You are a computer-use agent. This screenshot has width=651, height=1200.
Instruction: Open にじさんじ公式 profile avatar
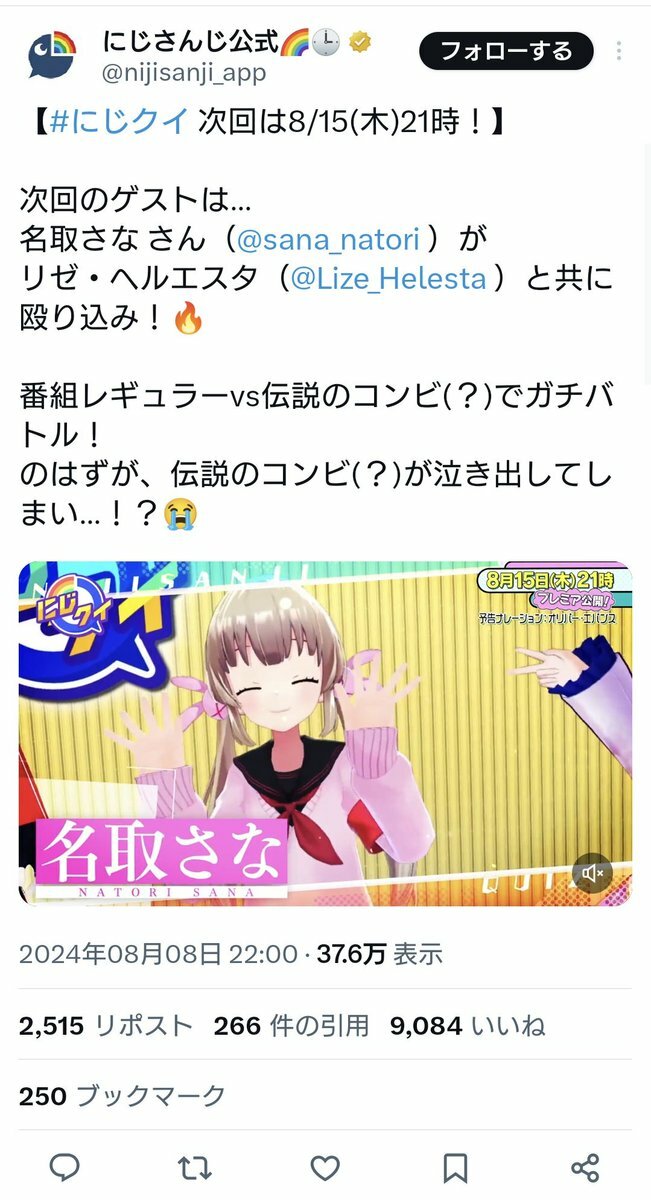coord(51,55)
